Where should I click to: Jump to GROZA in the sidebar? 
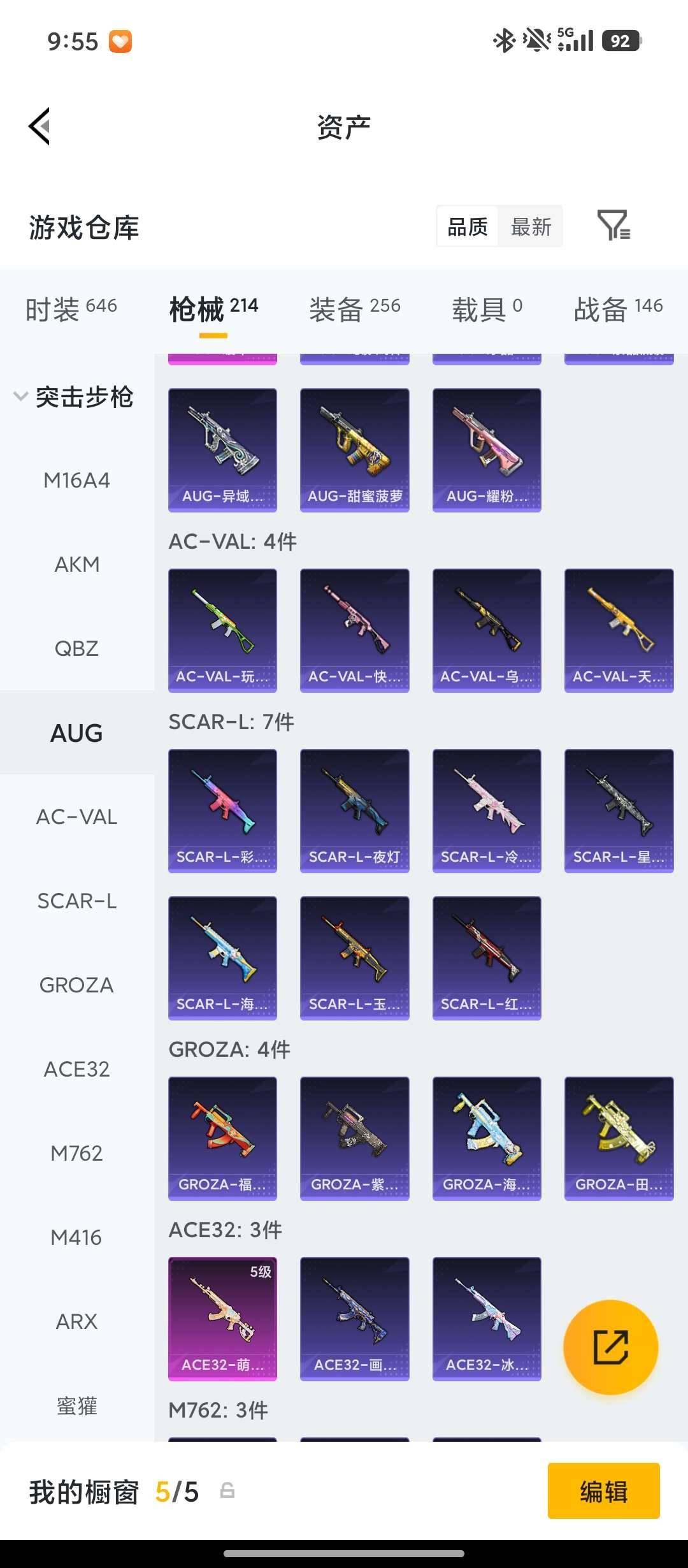pyautogui.click(x=76, y=985)
